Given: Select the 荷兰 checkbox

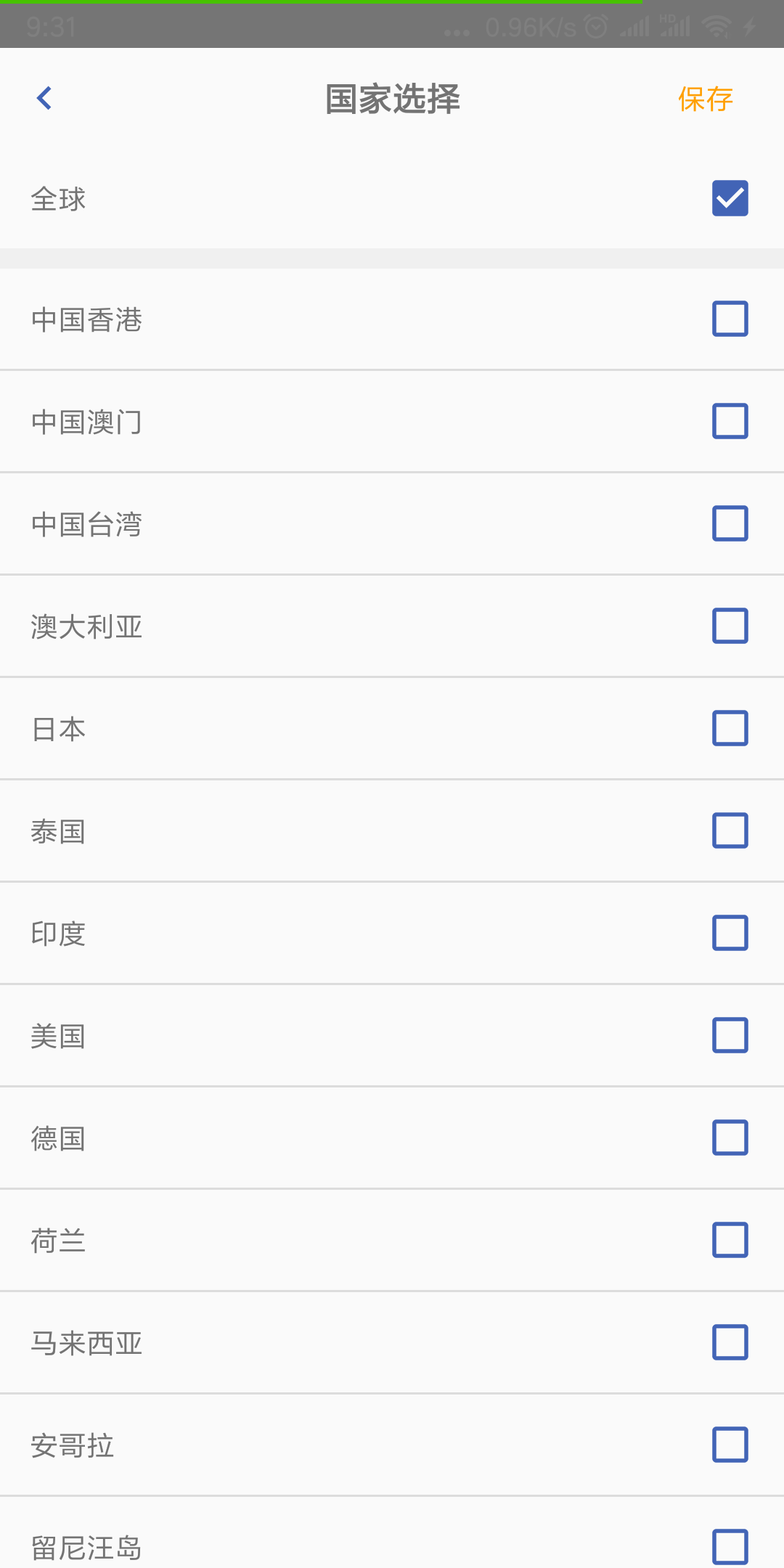Looking at the screenshot, I should [x=729, y=1240].
